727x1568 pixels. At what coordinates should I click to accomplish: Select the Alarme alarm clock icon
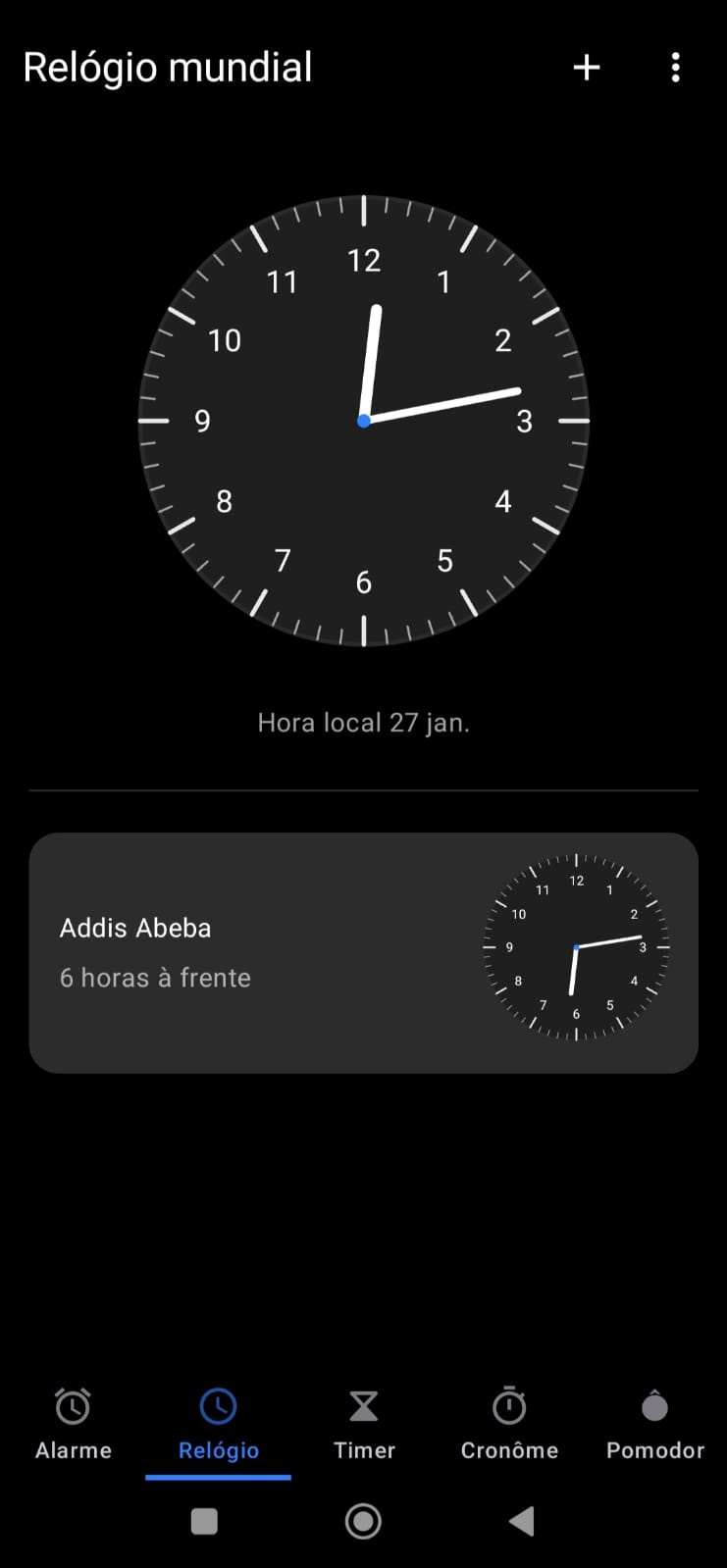pos(72,1405)
